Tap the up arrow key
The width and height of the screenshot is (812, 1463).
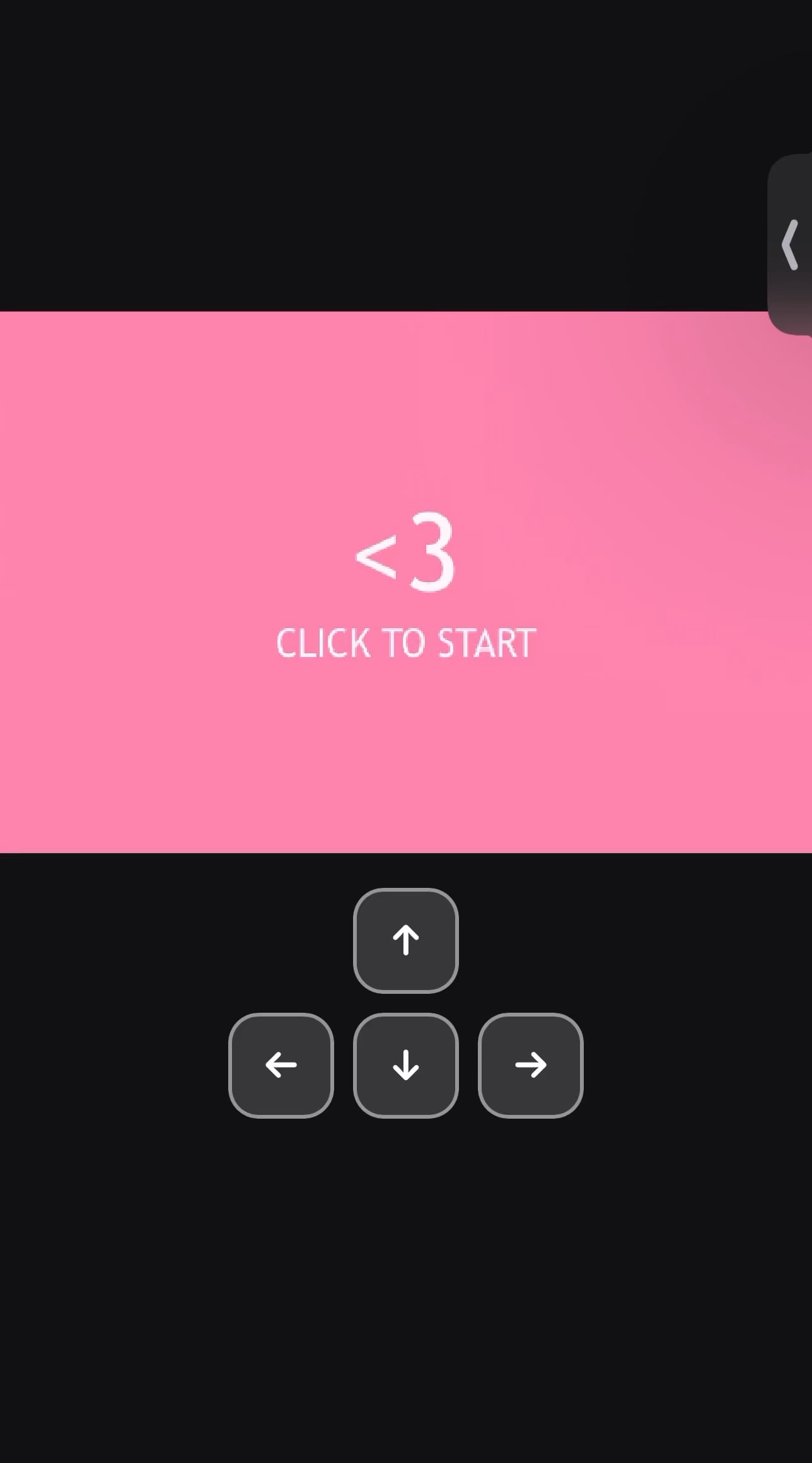(x=406, y=940)
